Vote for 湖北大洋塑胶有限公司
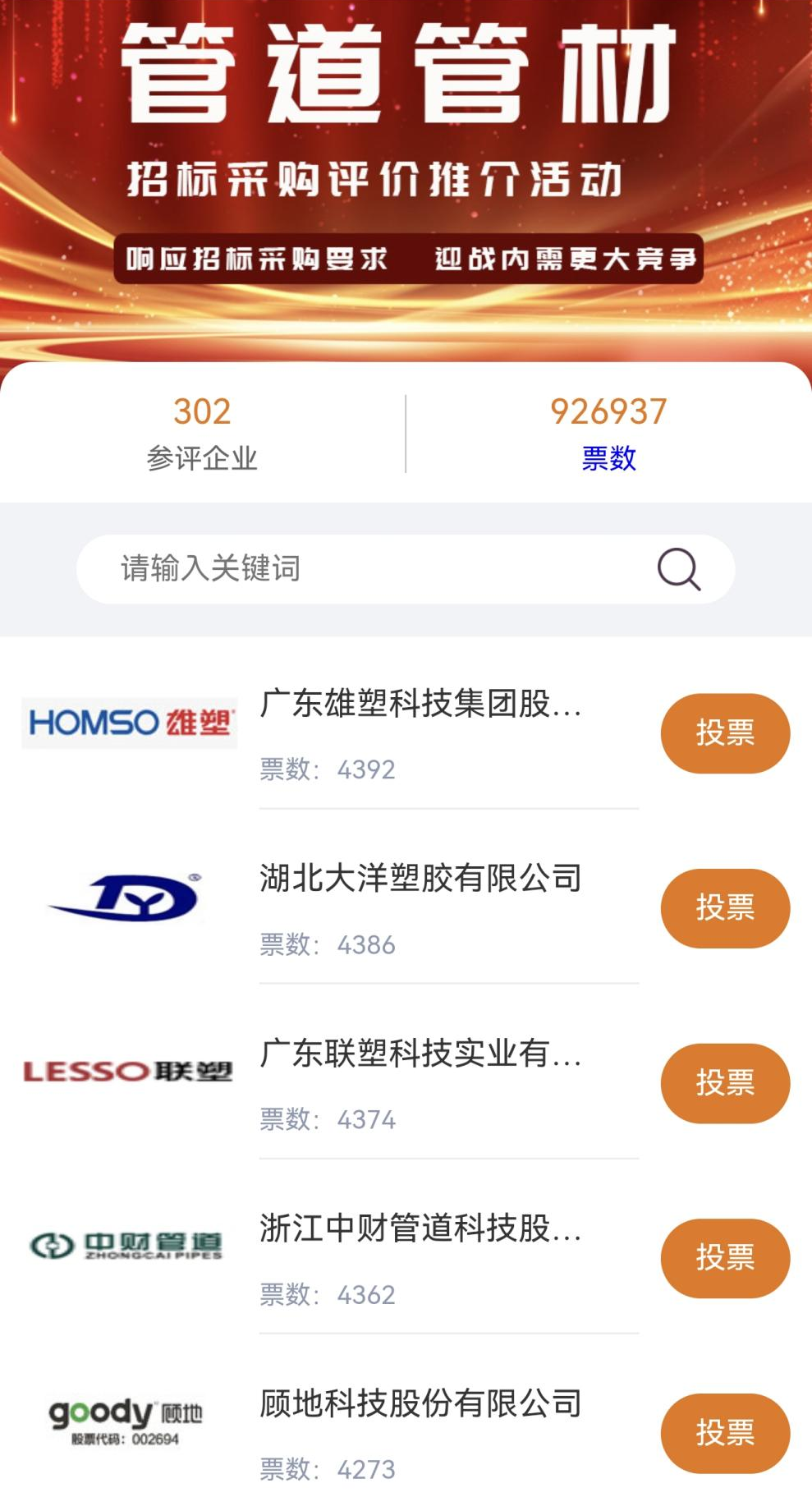This screenshot has height=1497, width=812. (x=724, y=907)
